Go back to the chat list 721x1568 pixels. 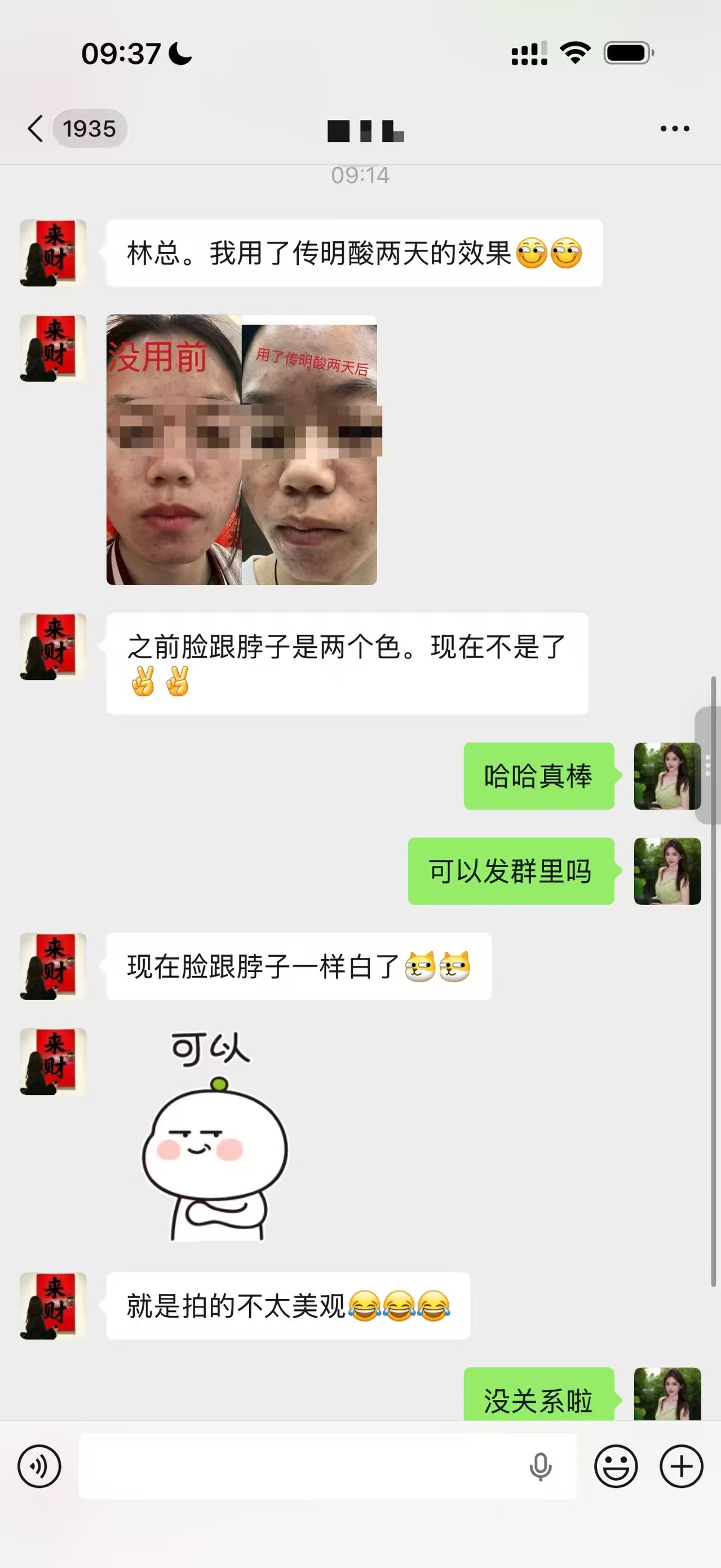pos(37,129)
